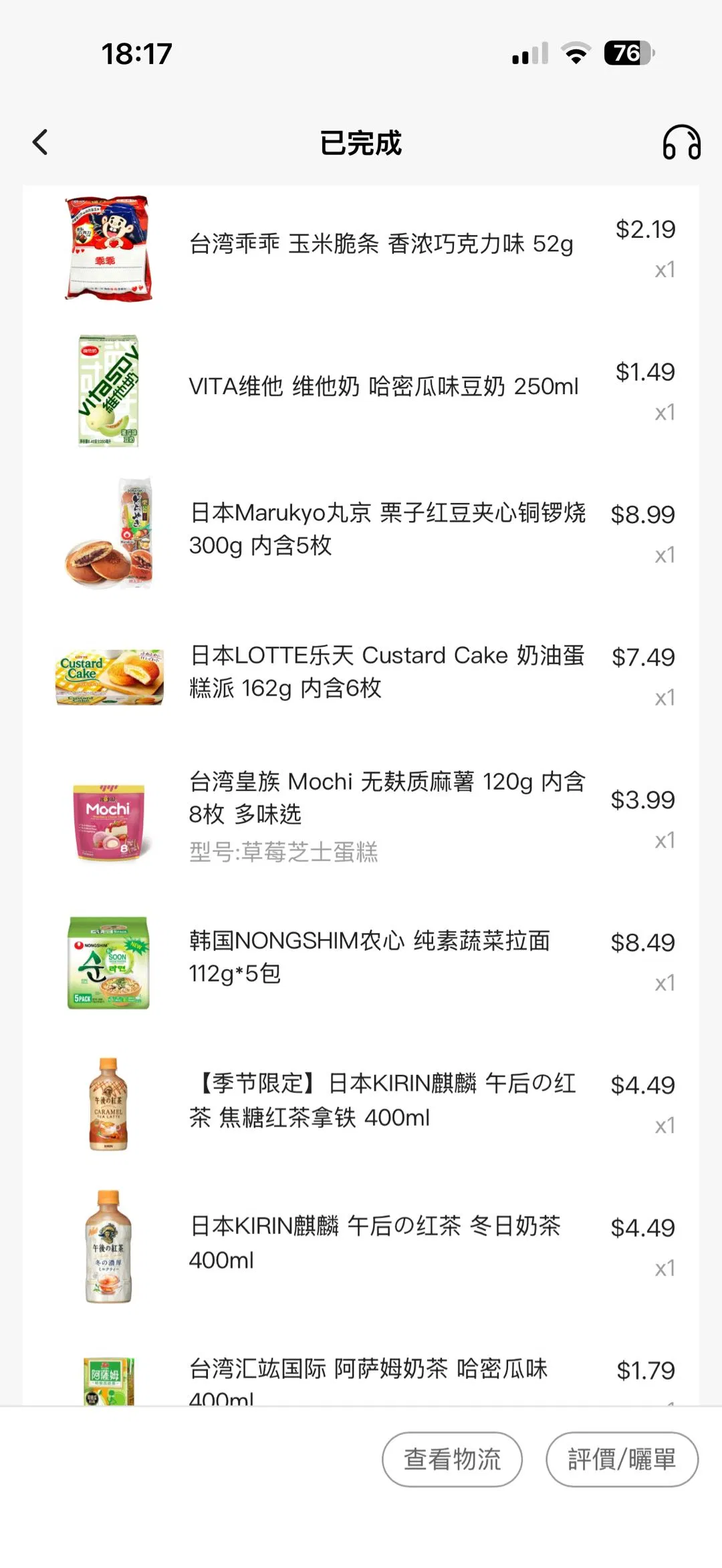Tap the 評價/曬單 button
The width and height of the screenshot is (722, 1568).
coord(622,1459)
